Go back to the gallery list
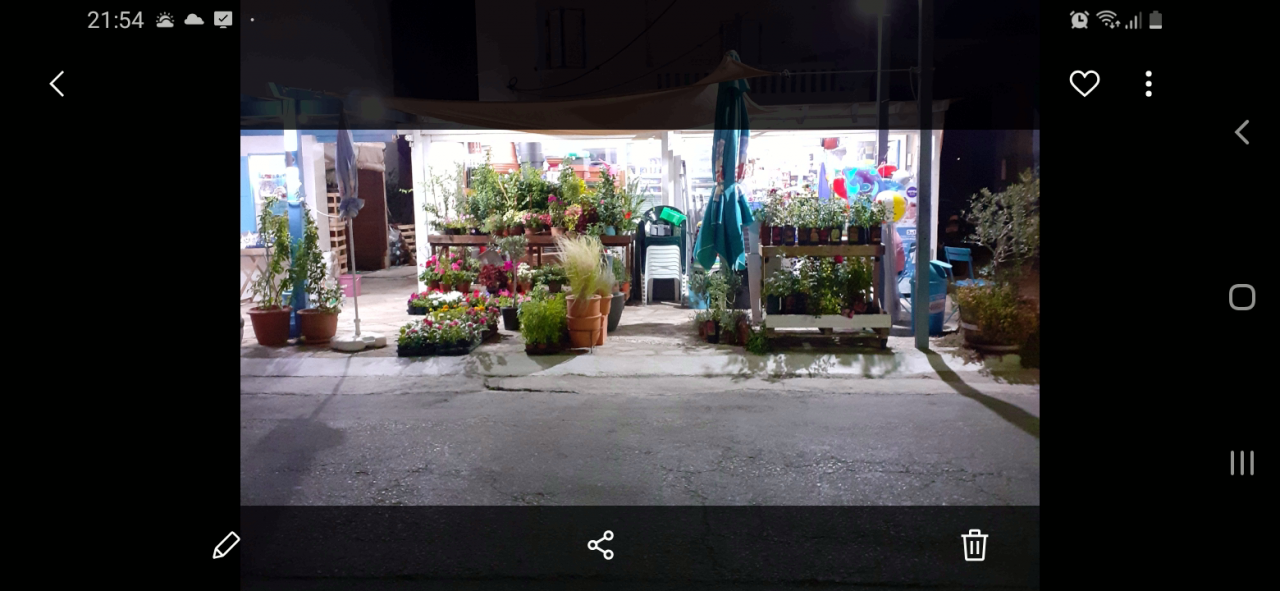Screen dimensions: 1280x591 pyautogui.click(x=57, y=84)
